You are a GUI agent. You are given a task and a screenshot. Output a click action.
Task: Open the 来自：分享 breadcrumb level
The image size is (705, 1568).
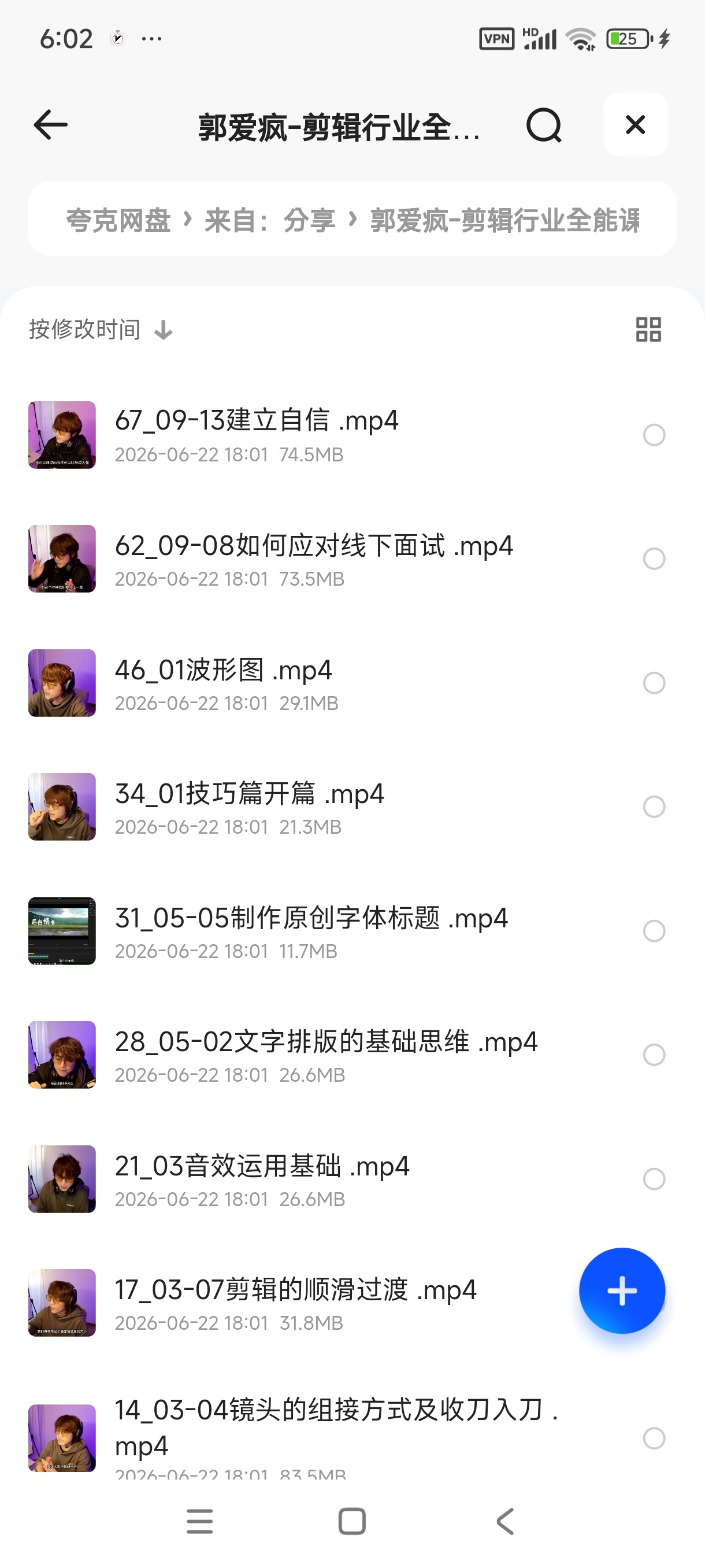[x=270, y=220]
